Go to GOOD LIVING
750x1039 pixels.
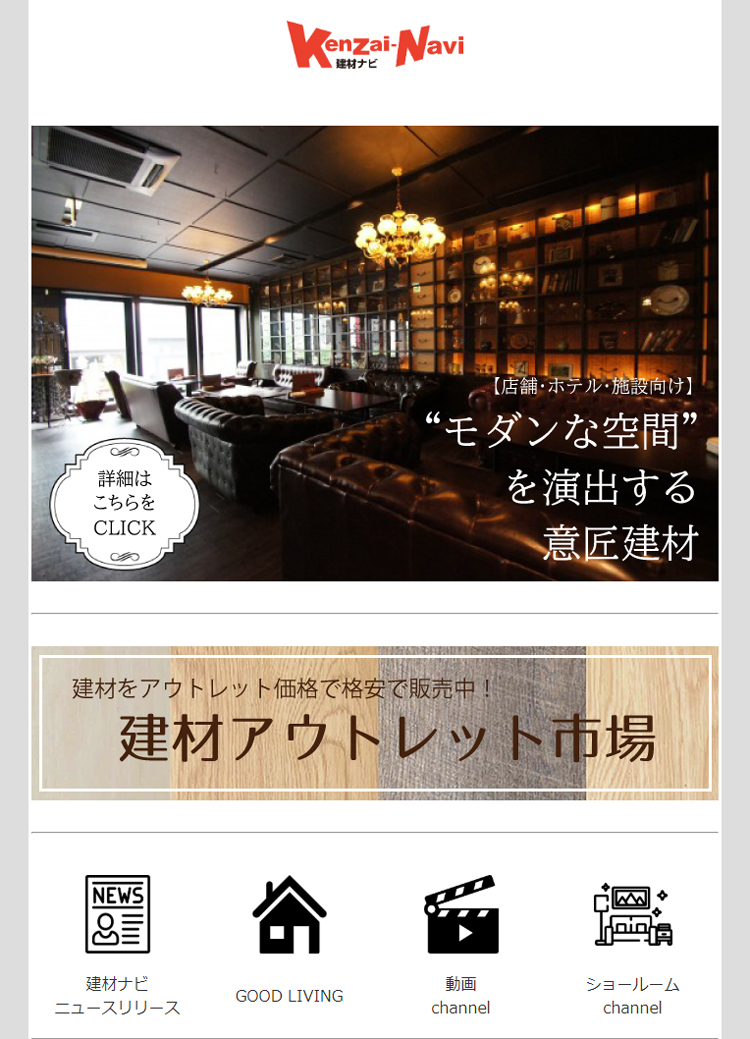pos(289,938)
